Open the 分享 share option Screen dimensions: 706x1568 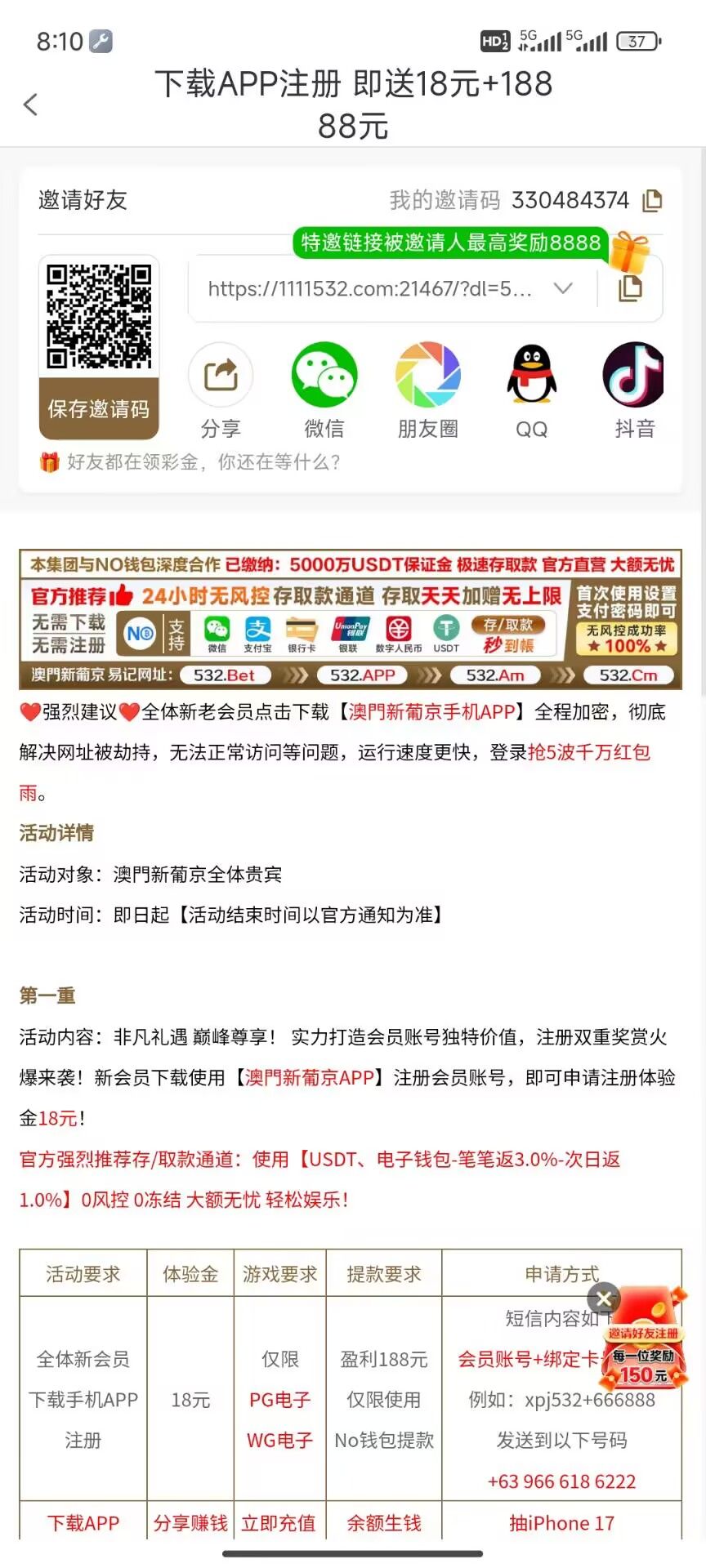point(221,391)
